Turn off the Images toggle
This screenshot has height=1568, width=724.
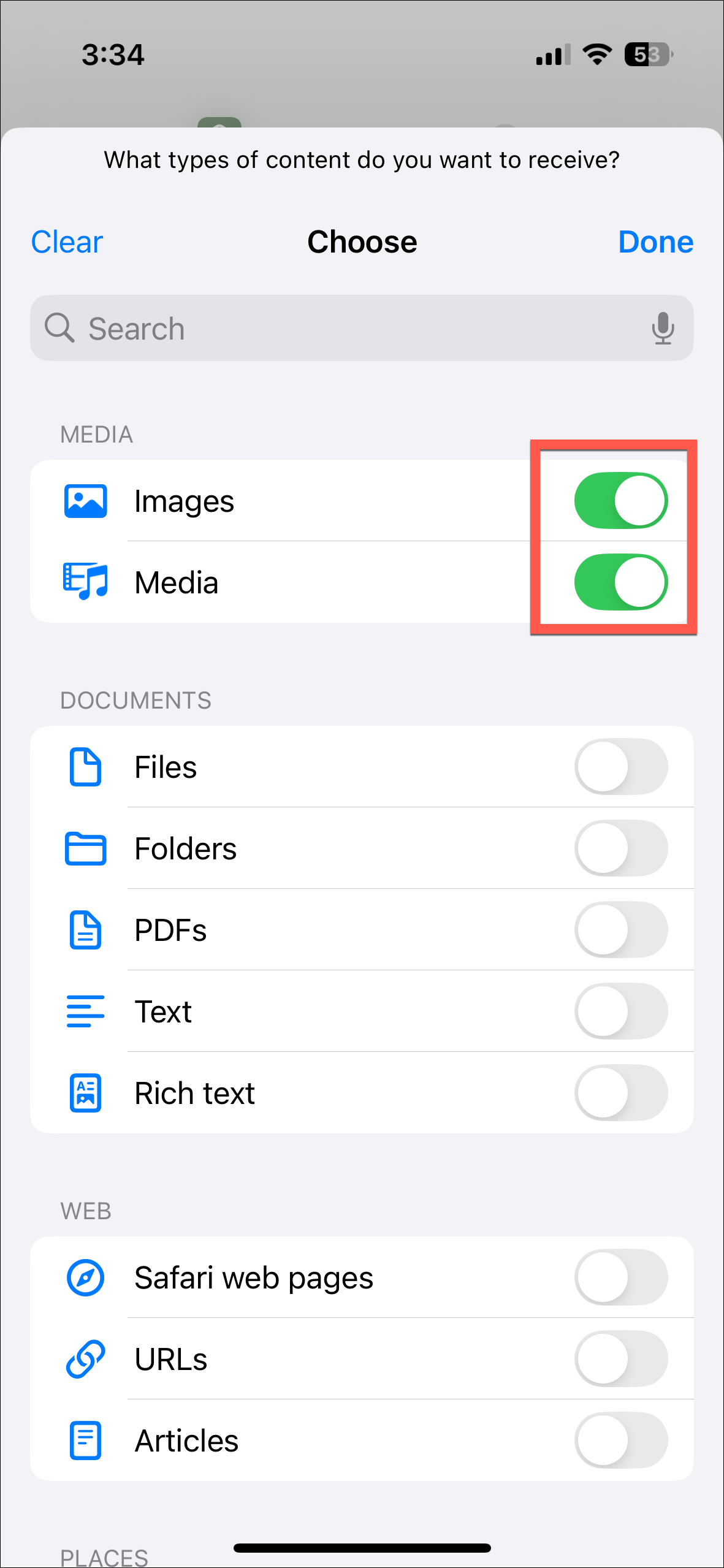point(620,501)
